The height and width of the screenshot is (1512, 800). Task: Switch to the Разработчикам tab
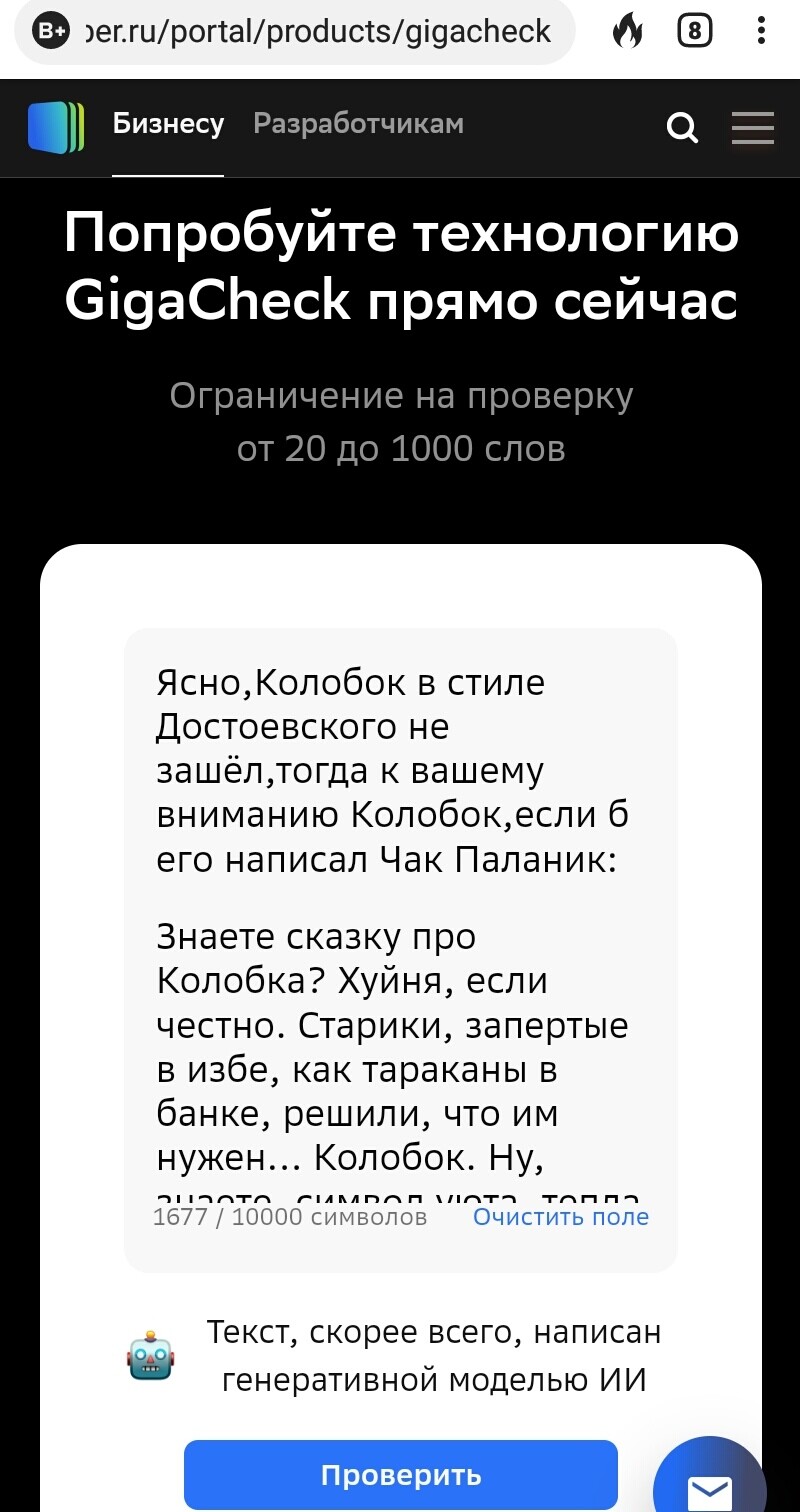click(x=358, y=124)
